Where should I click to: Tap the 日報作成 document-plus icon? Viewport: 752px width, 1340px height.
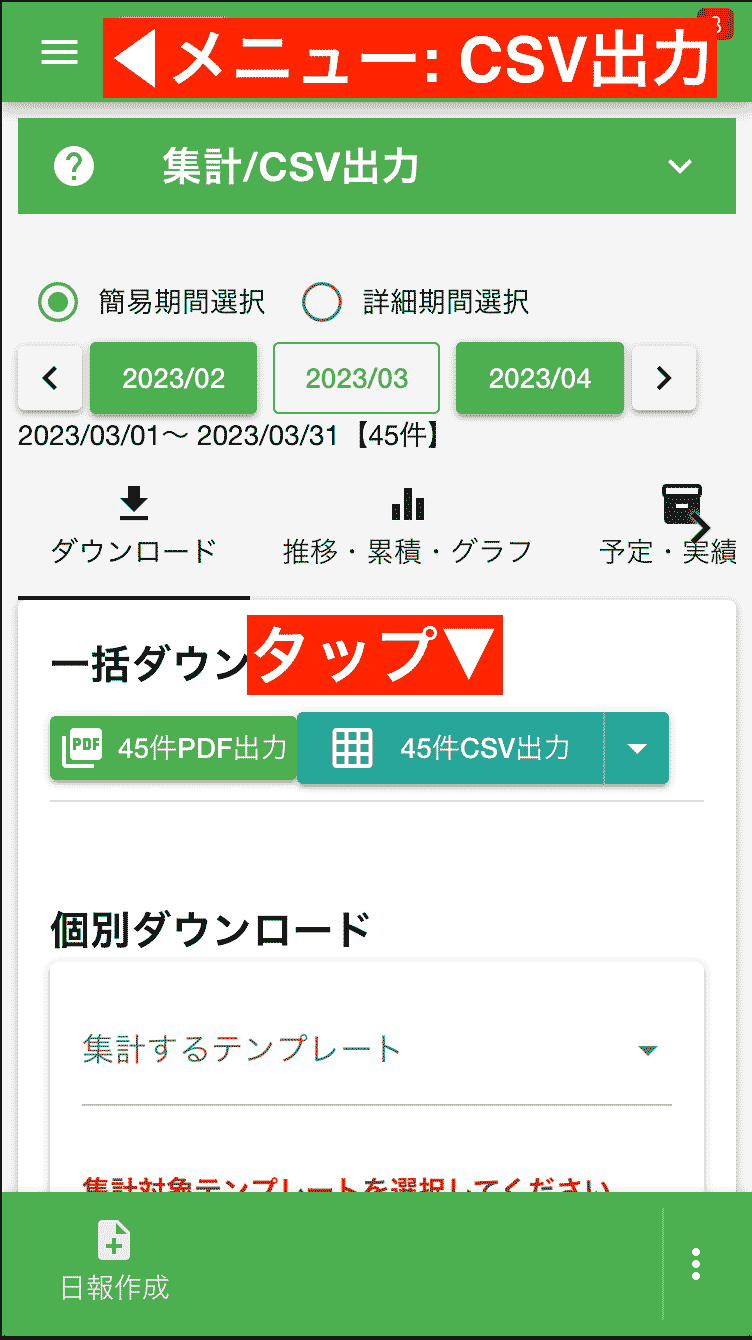[115, 1241]
